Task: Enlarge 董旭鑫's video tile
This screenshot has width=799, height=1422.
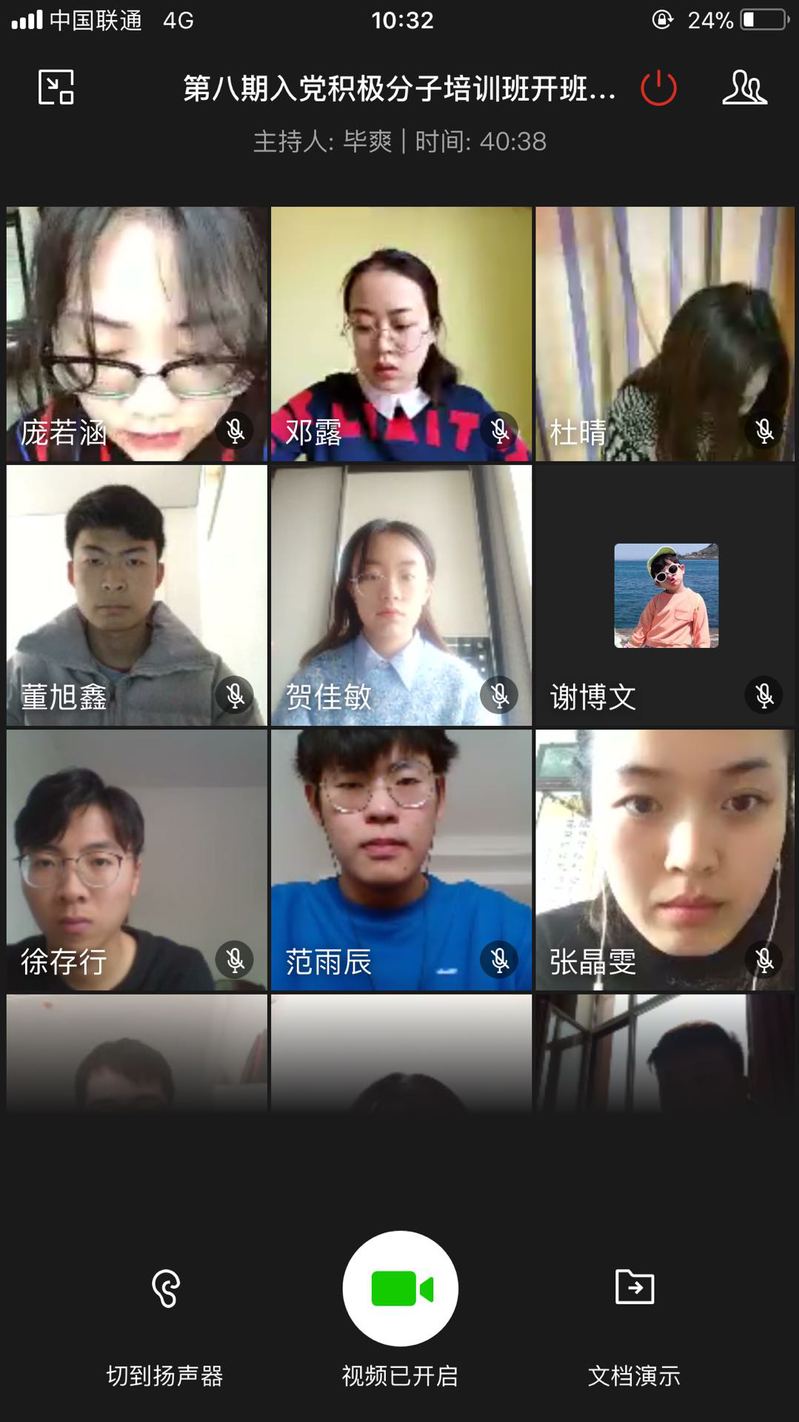Action: (137, 595)
